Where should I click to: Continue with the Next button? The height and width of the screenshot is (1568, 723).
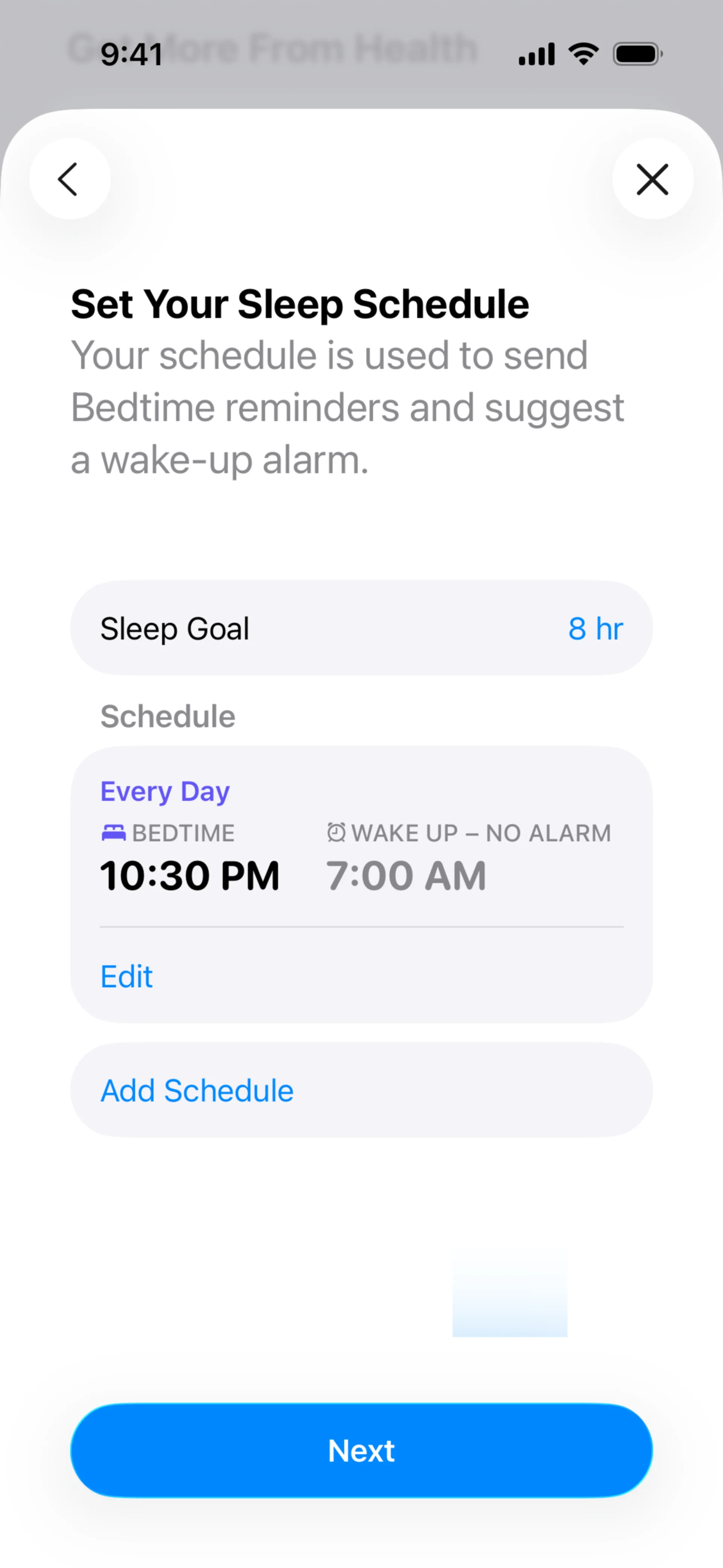pyautogui.click(x=361, y=1450)
